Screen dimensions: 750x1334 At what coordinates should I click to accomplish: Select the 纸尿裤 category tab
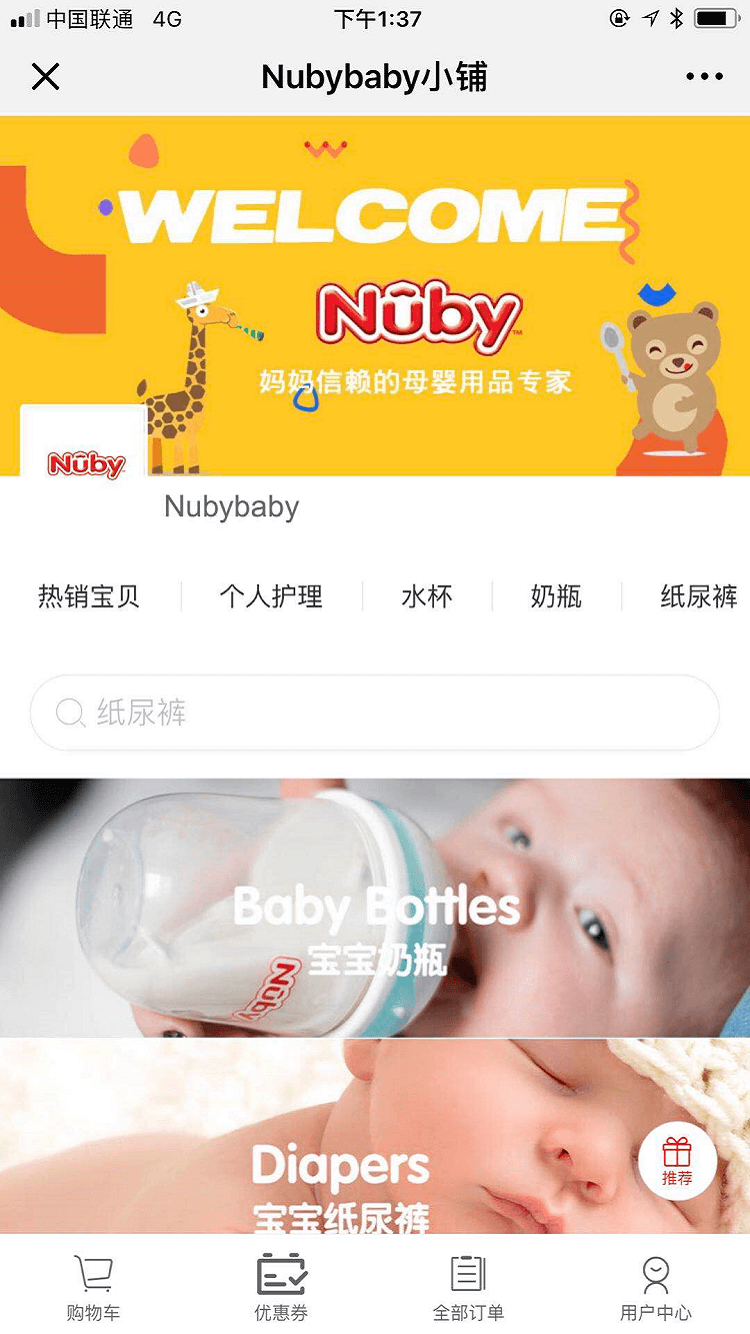click(698, 597)
